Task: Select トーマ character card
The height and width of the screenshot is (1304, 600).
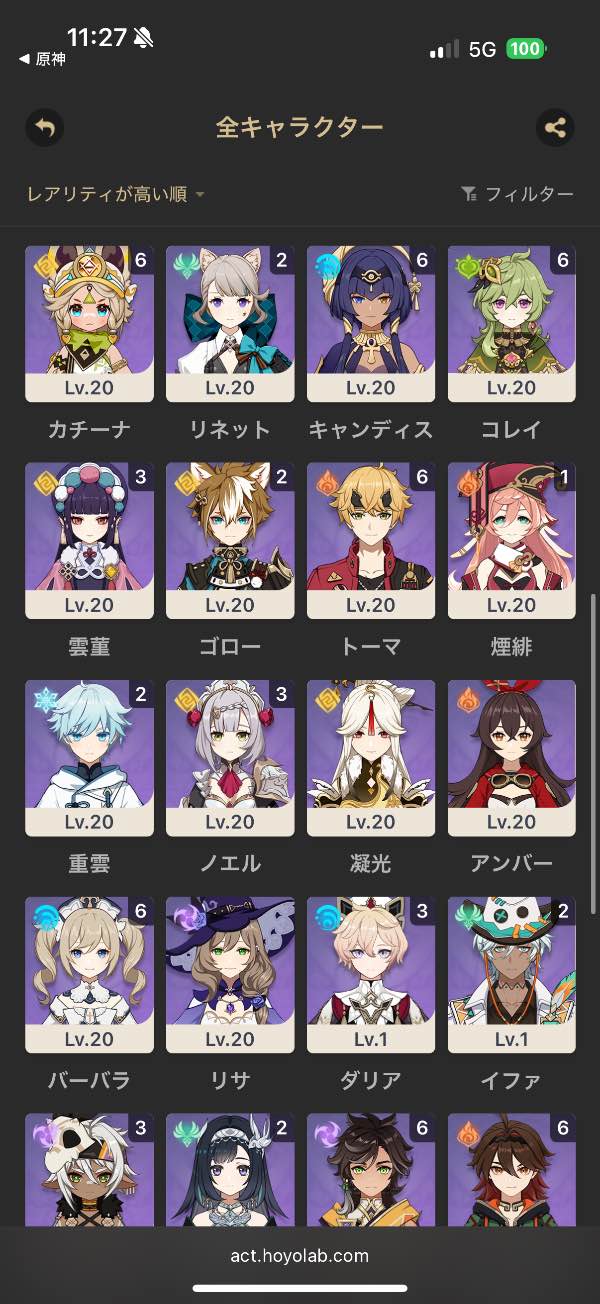Action: click(371, 540)
